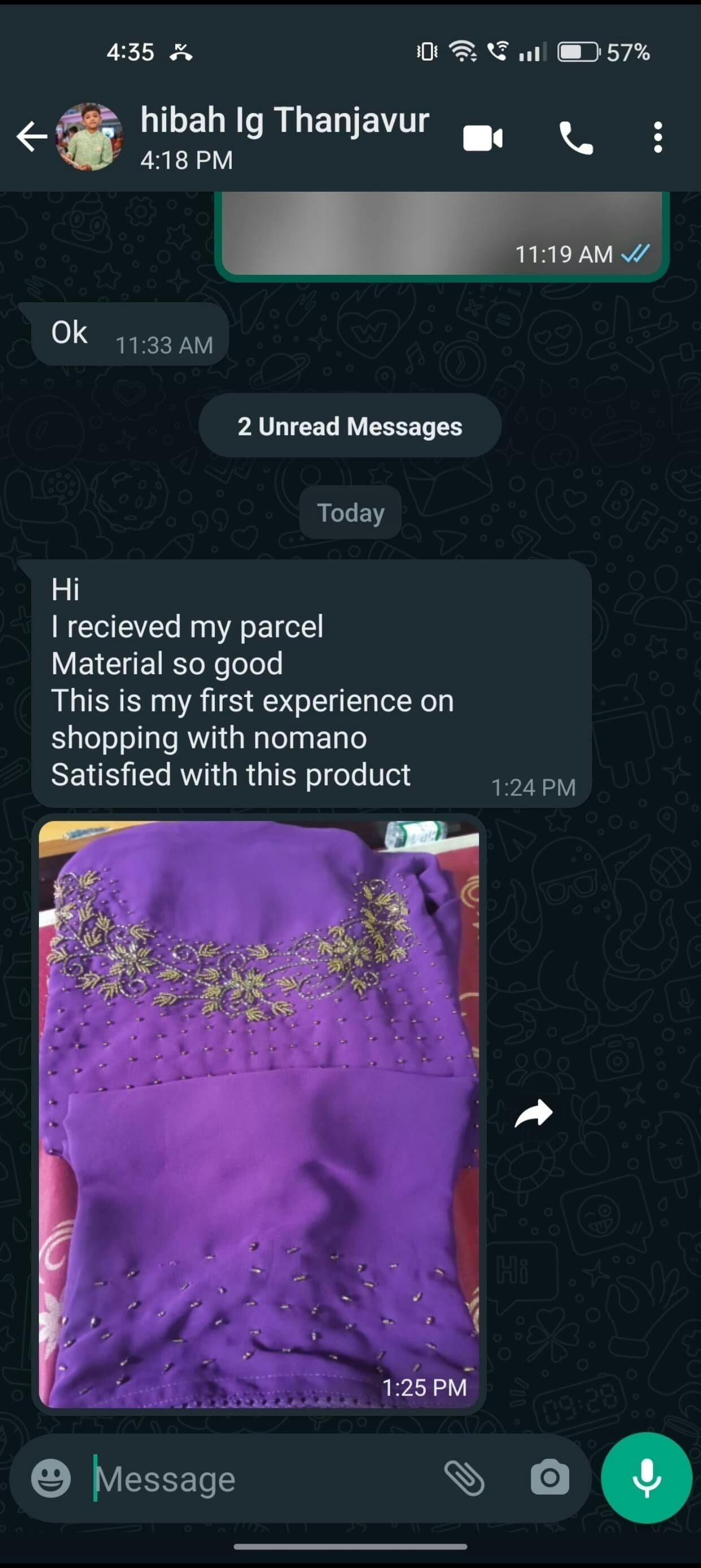Open the emoji picker

(x=51, y=1478)
